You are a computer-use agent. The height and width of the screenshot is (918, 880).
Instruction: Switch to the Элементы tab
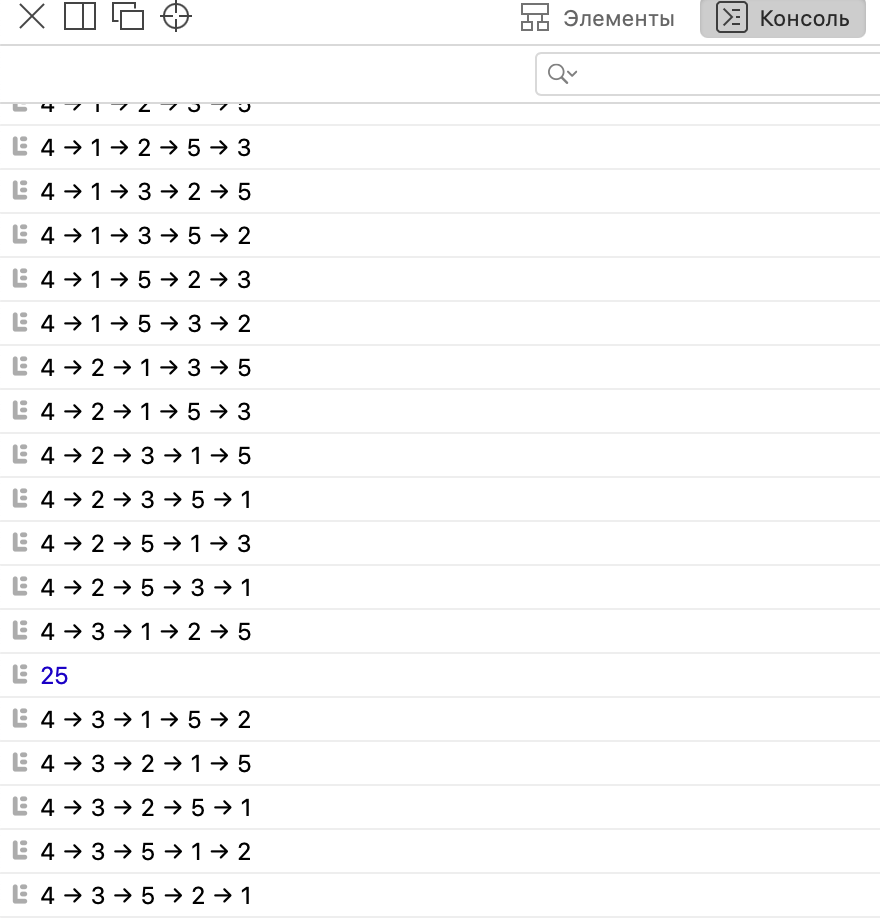[598, 18]
